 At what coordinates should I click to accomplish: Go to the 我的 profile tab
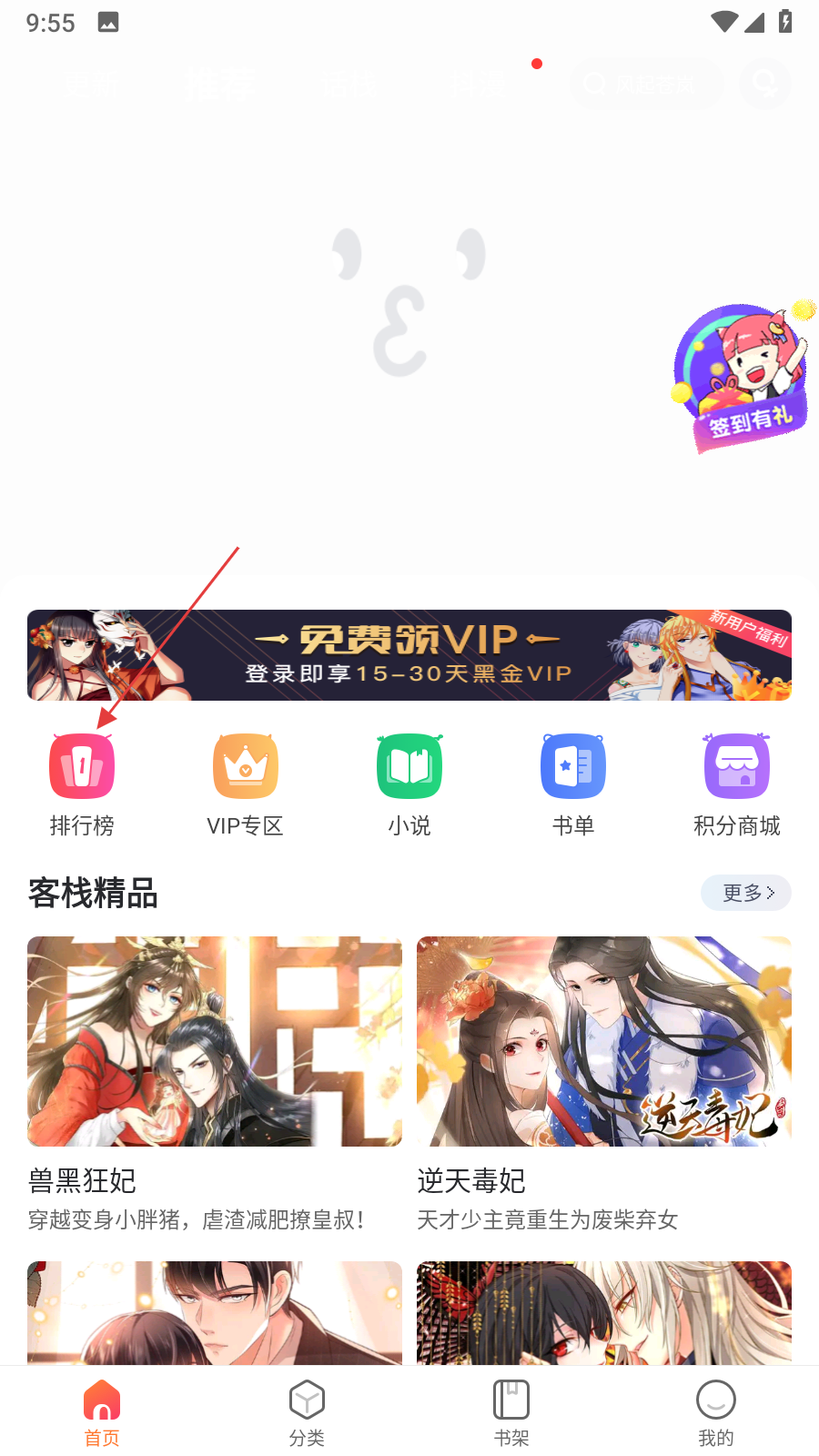pyautogui.click(x=716, y=1412)
